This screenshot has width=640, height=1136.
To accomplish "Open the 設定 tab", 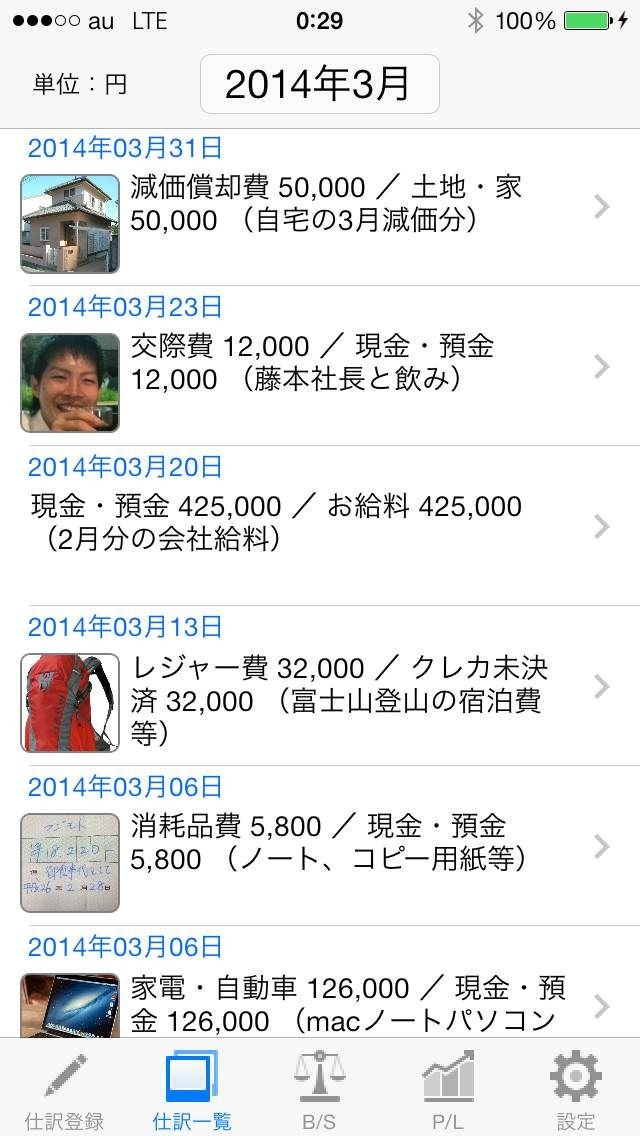I will click(576, 1090).
